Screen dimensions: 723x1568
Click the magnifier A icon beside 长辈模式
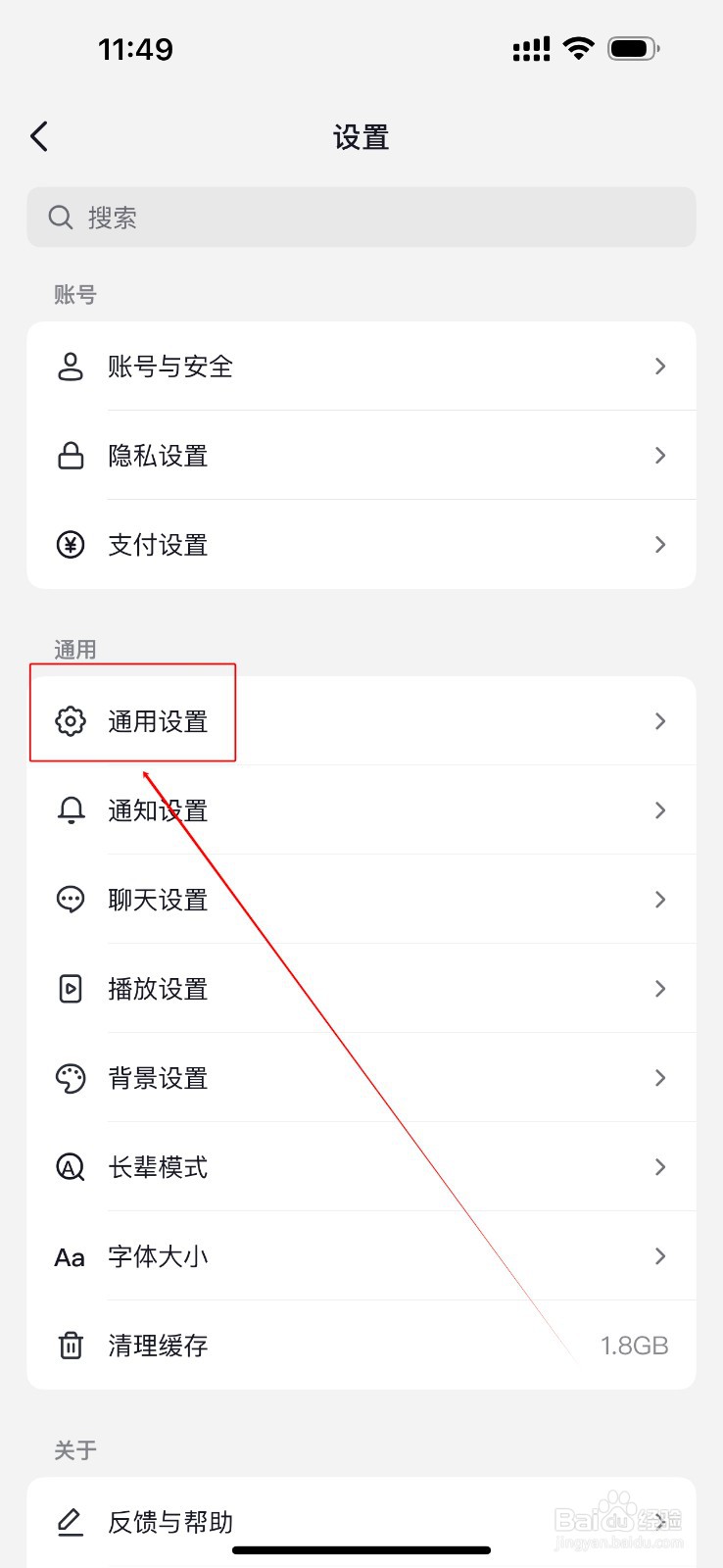(70, 1167)
